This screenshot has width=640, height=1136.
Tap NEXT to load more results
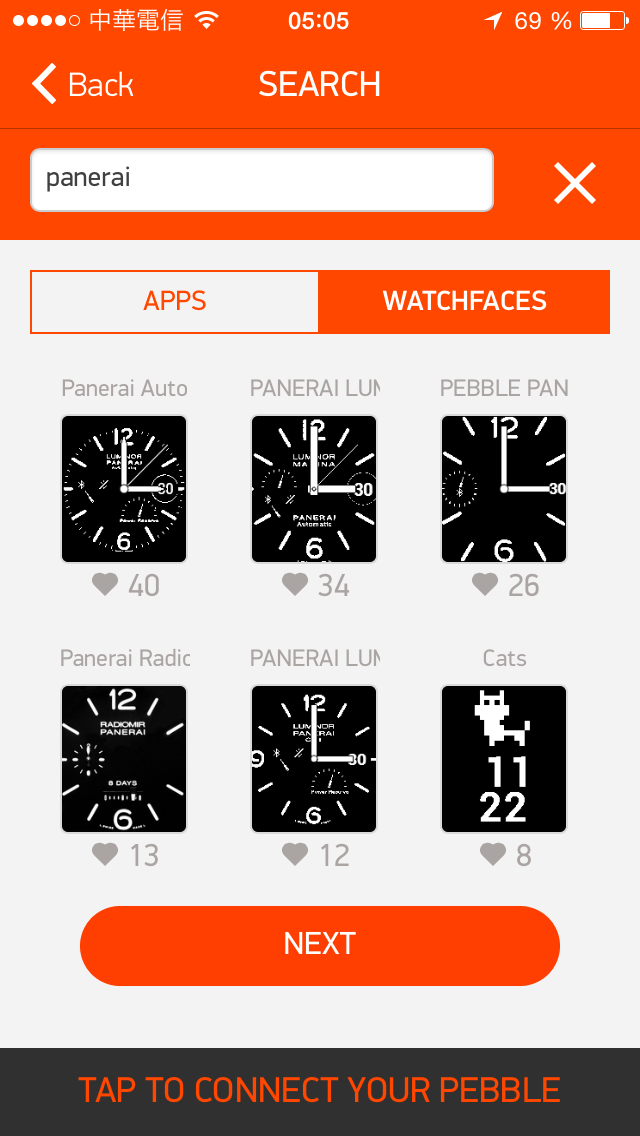(320, 945)
